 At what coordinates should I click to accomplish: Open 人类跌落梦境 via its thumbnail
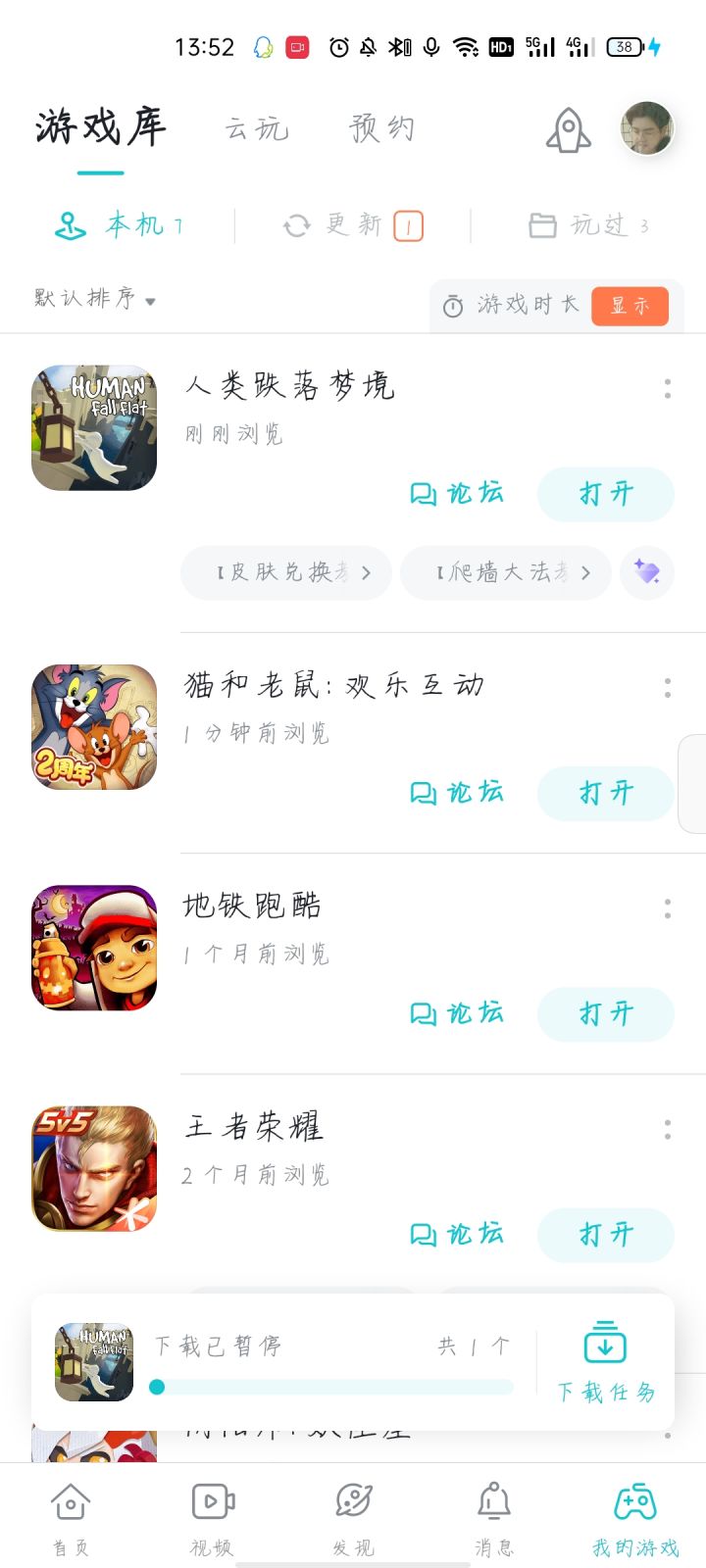(x=93, y=428)
